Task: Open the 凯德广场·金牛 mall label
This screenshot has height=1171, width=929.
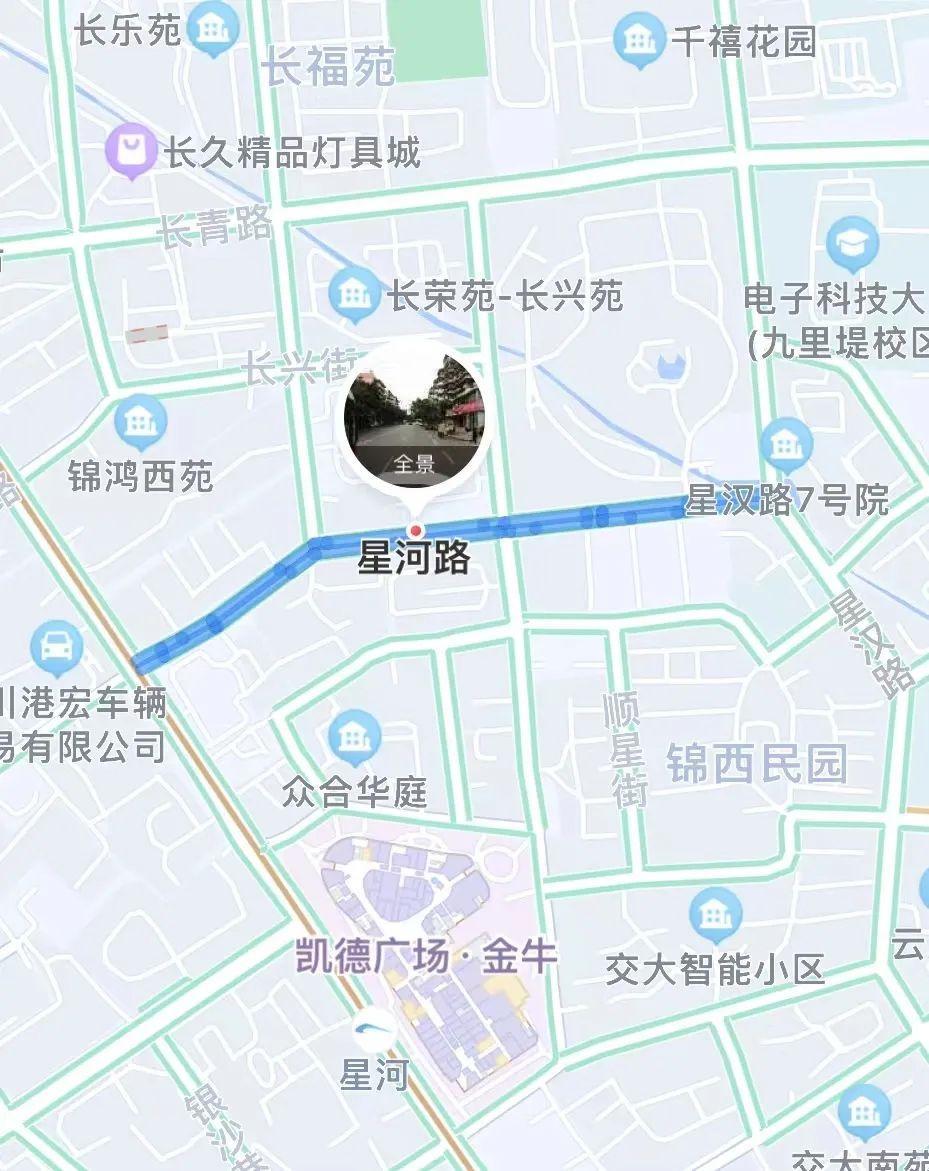Action: tap(426, 958)
